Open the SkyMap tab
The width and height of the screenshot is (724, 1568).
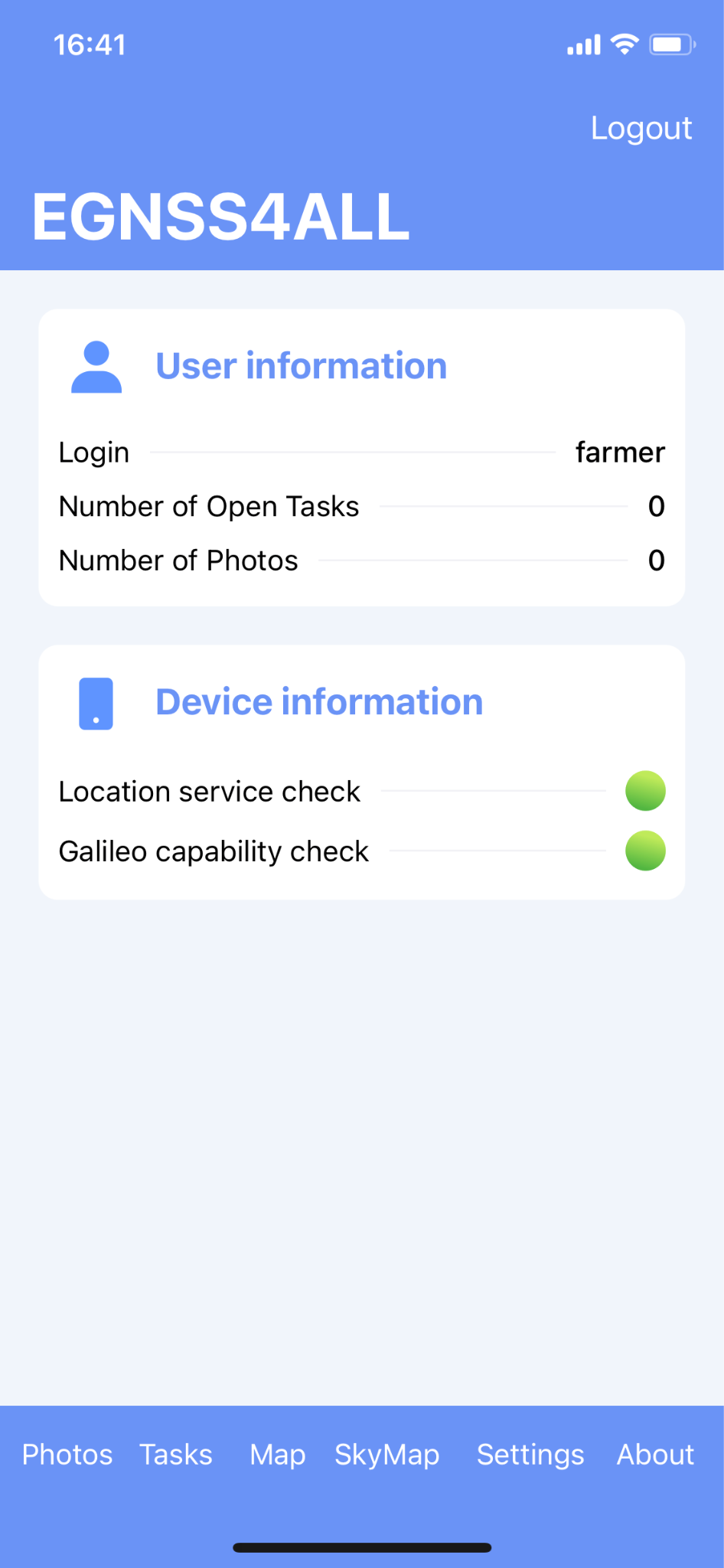(x=387, y=1455)
